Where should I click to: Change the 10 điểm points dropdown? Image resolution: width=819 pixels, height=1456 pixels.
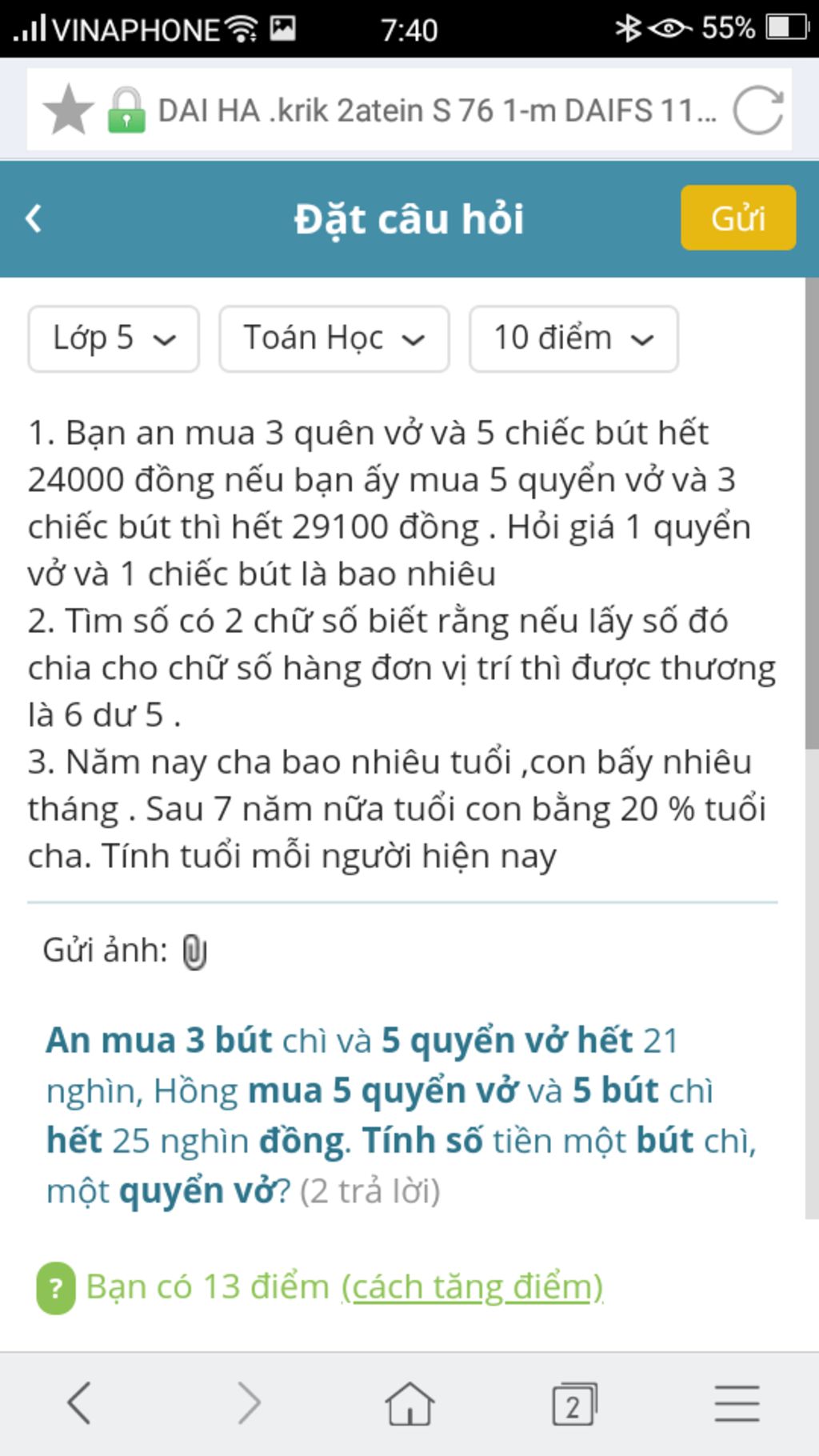pyautogui.click(x=573, y=338)
